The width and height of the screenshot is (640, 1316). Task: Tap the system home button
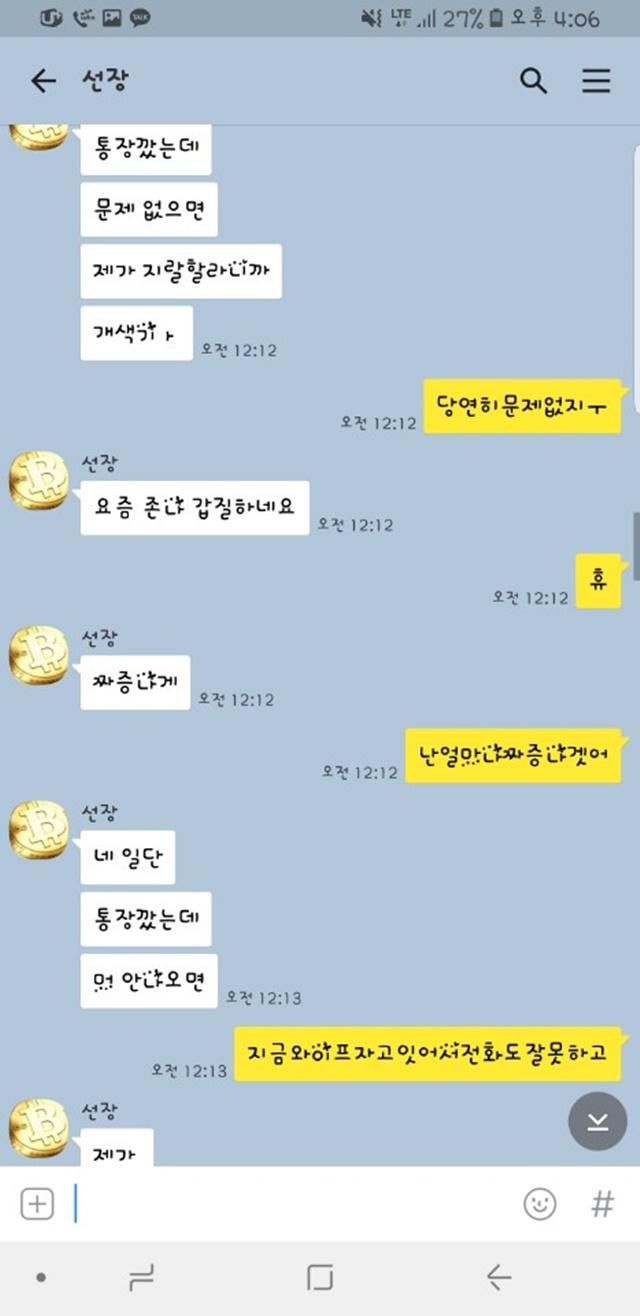coord(320,1277)
